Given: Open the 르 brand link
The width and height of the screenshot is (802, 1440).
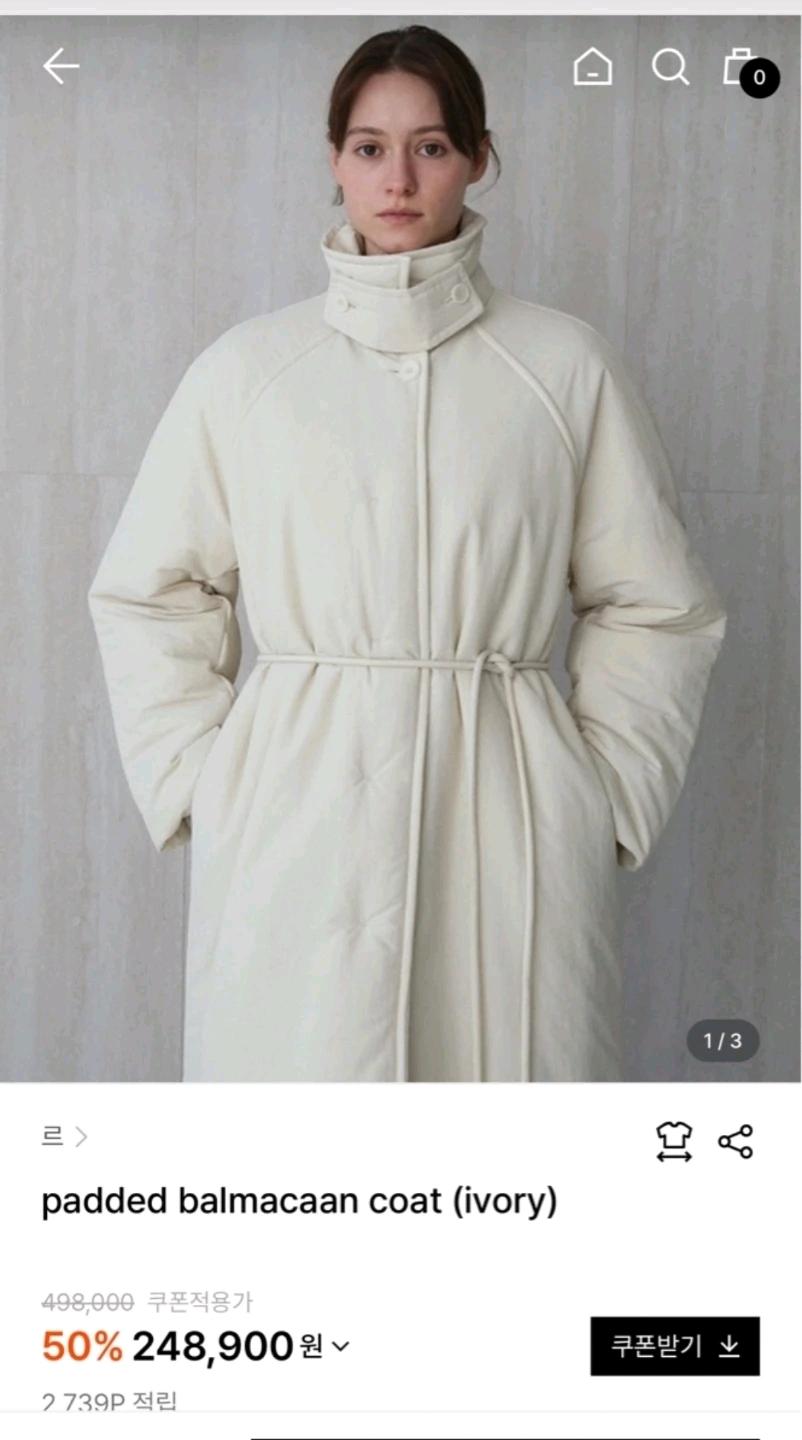Looking at the screenshot, I should pyautogui.click(x=64, y=1136).
